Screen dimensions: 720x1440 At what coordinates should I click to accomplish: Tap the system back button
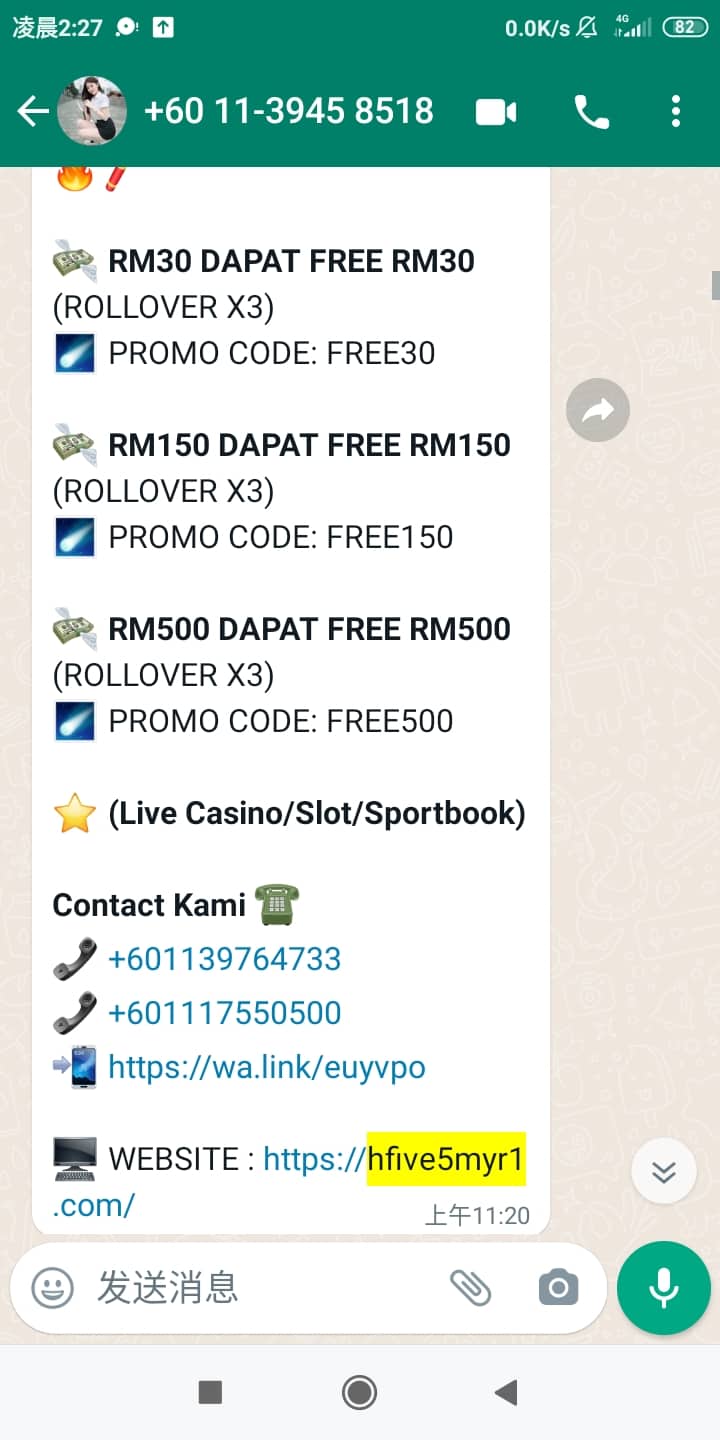tap(506, 1392)
